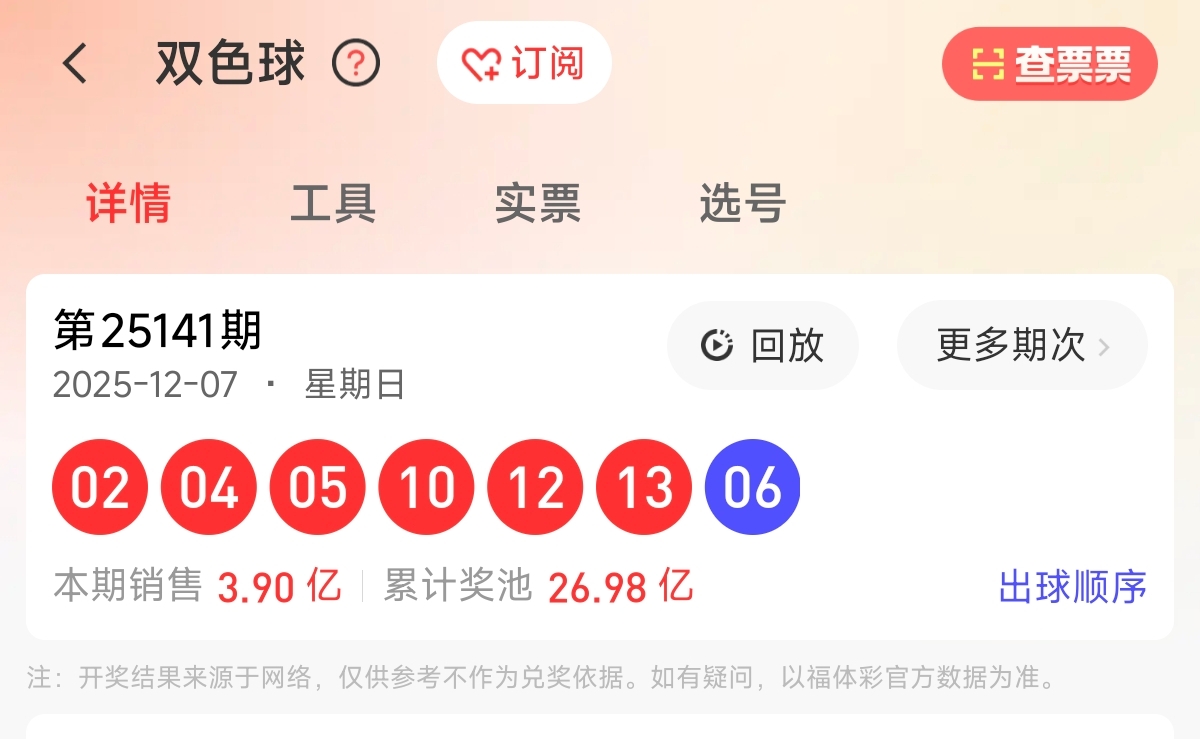The height and width of the screenshot is (739, 1200).
Task: Go back using the arrow icon
Action: point(76,64)
